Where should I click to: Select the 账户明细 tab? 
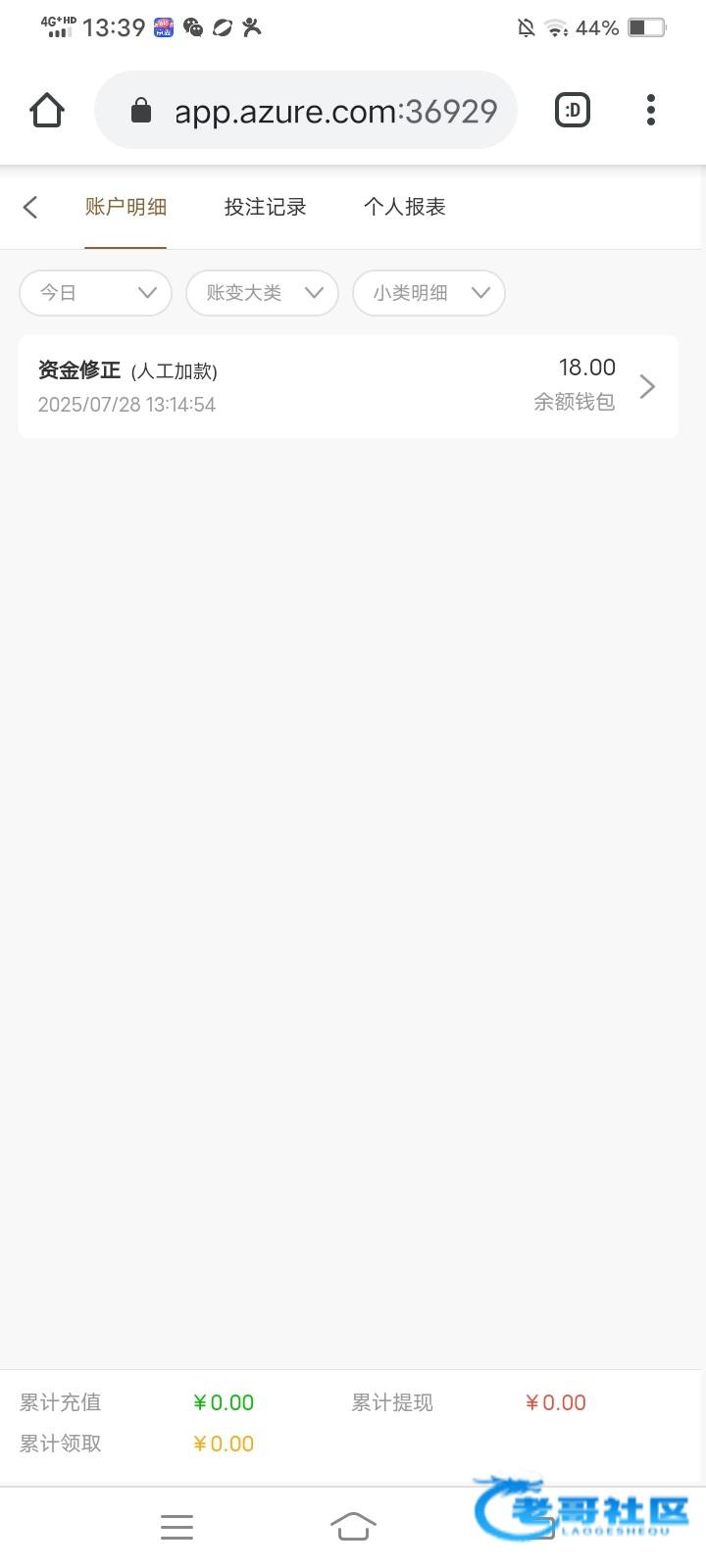[x=126, y=207]
